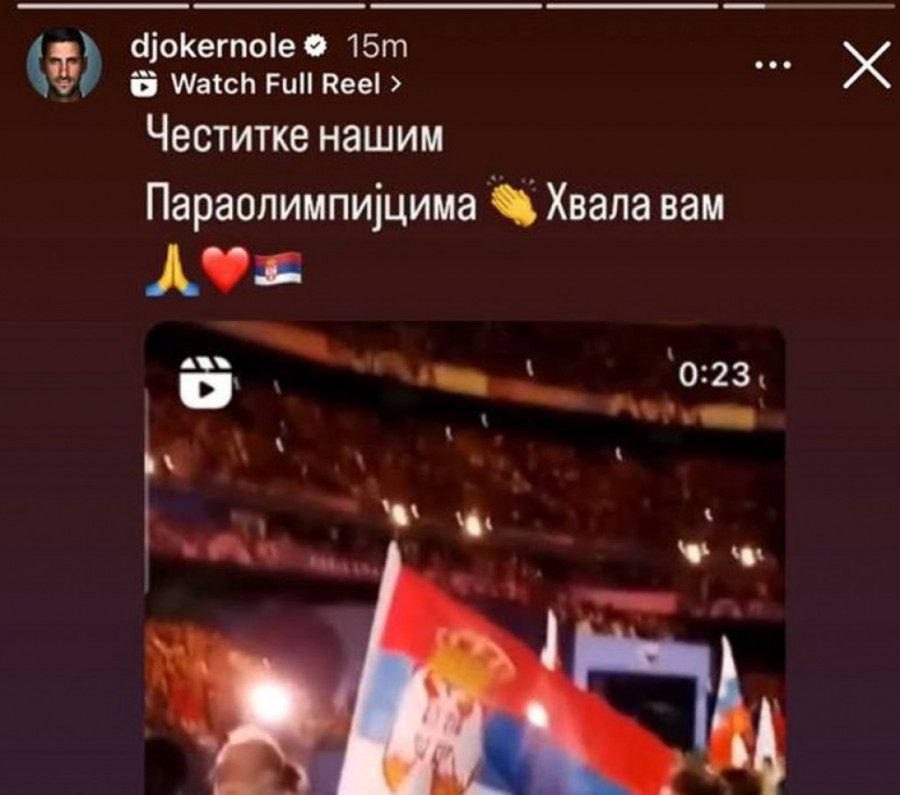Close the story viewer
900x795 pixels.
pyautogui.click(x=866, y=64)
